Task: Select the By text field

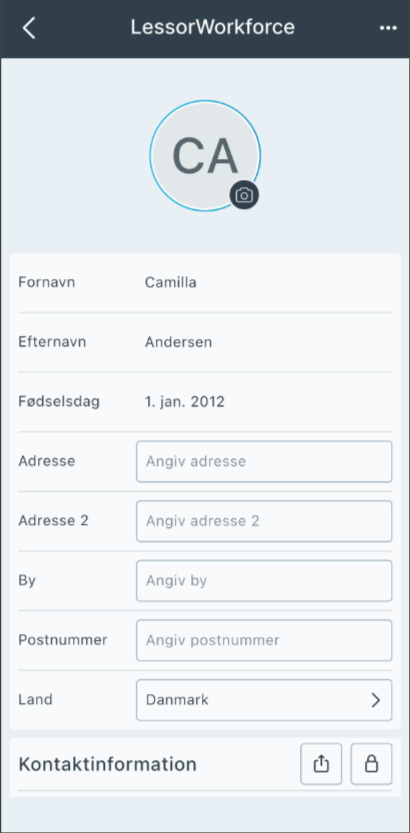Action: pyautogui.click(x=264, y=580)
